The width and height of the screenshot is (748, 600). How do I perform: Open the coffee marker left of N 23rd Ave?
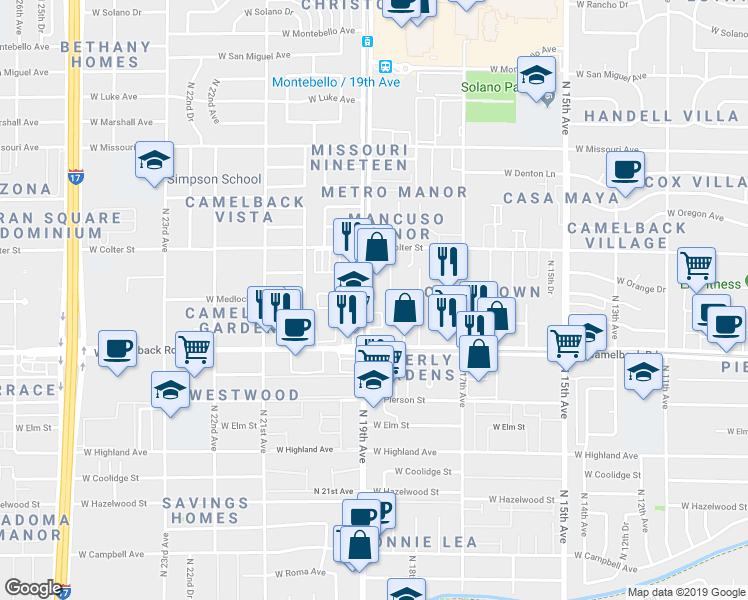117,349
